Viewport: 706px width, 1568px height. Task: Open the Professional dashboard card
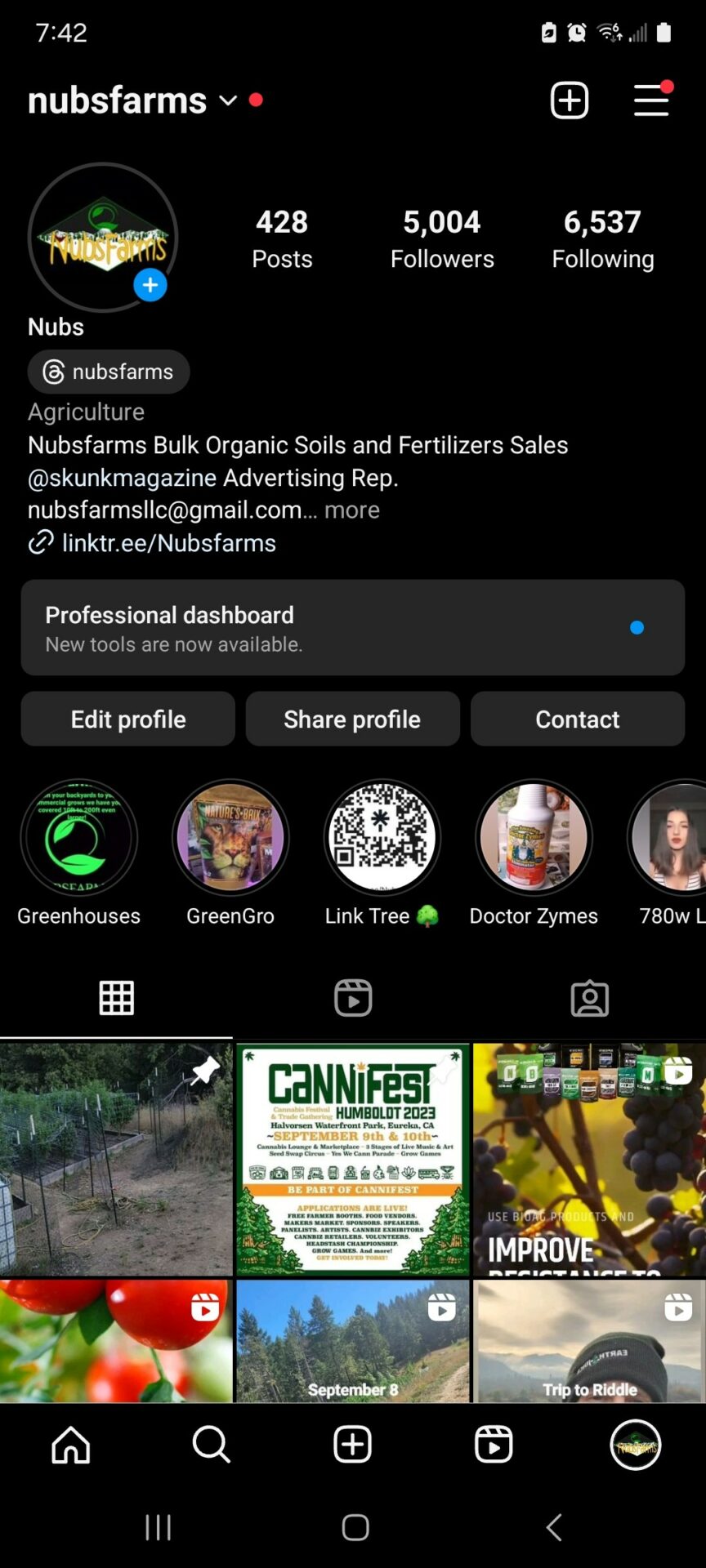point(353,628)
